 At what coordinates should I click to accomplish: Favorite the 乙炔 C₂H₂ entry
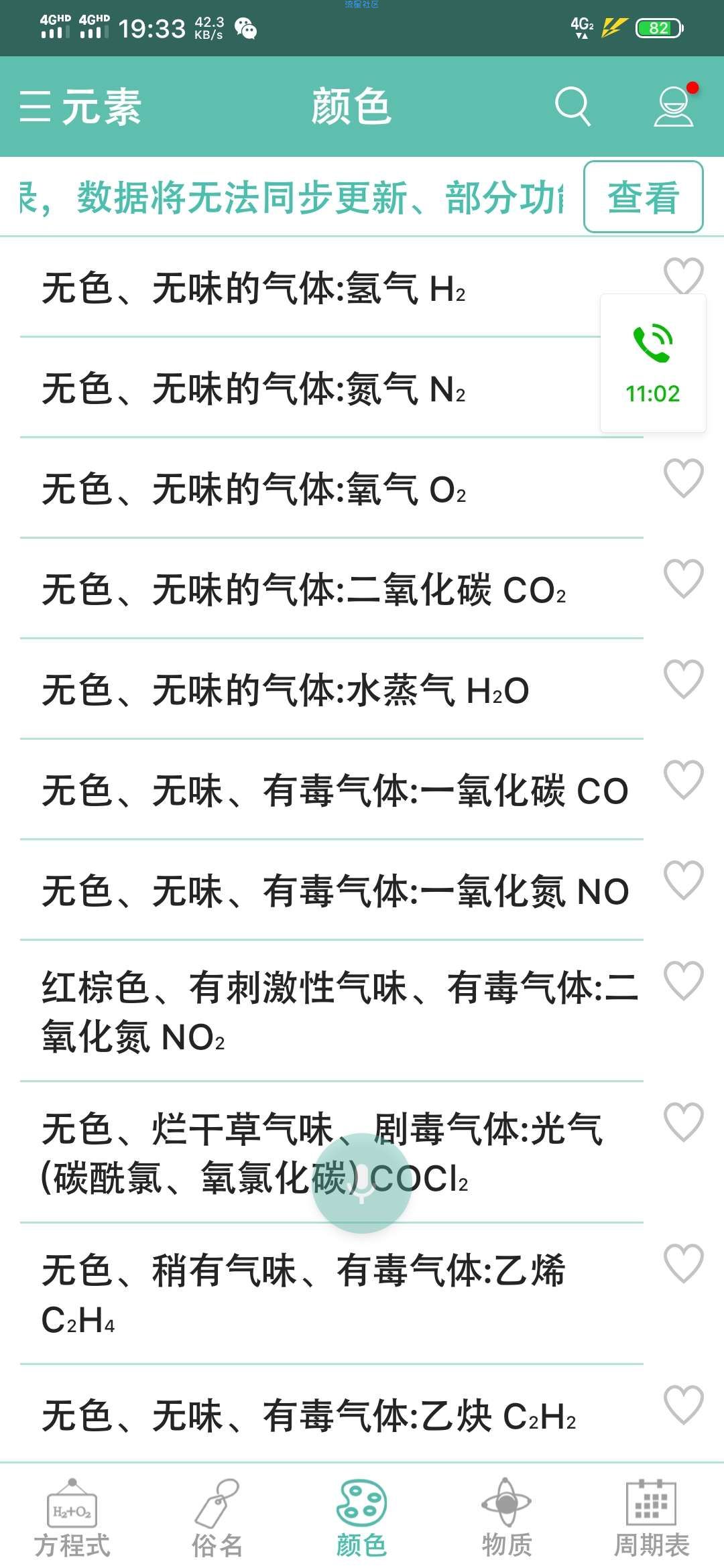[683, 1404]
